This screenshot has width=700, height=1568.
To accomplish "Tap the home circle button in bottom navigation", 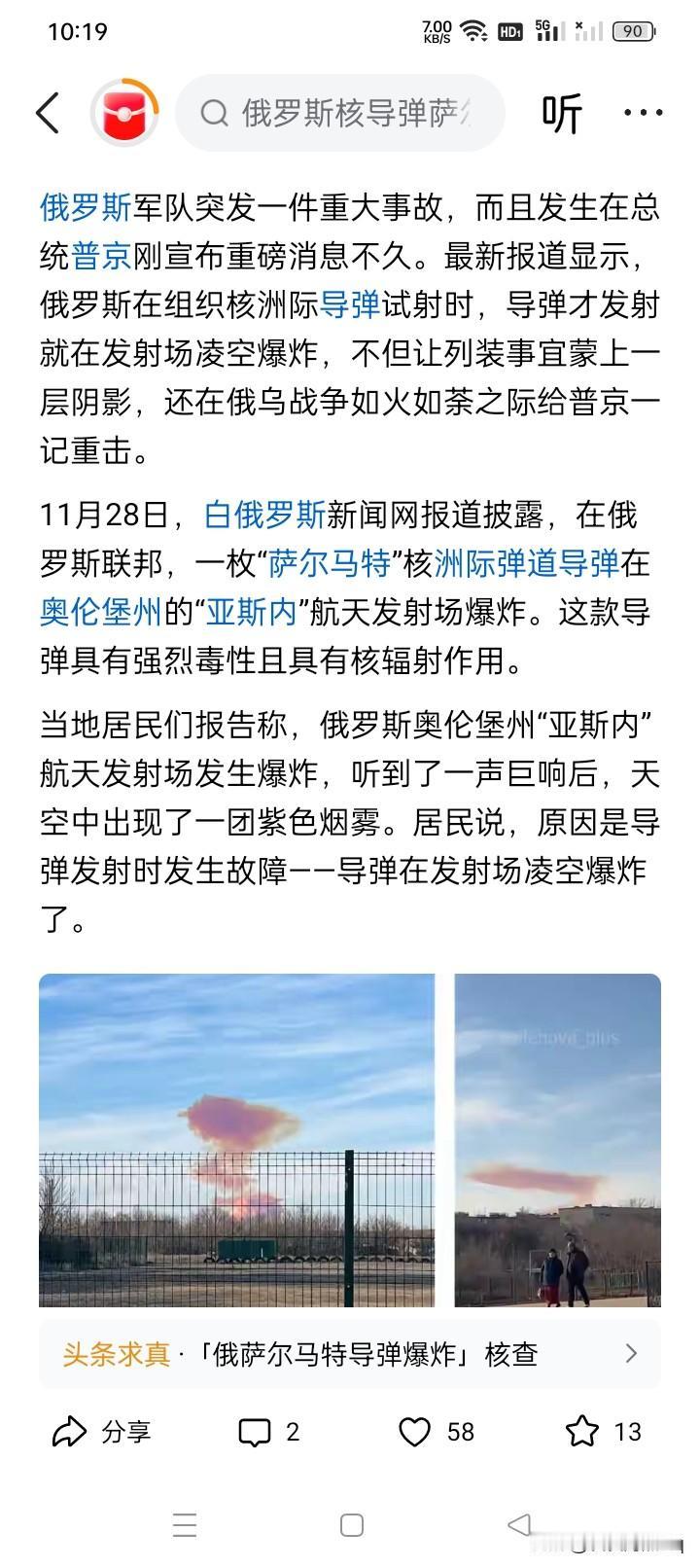I will tap(350, 1527).
